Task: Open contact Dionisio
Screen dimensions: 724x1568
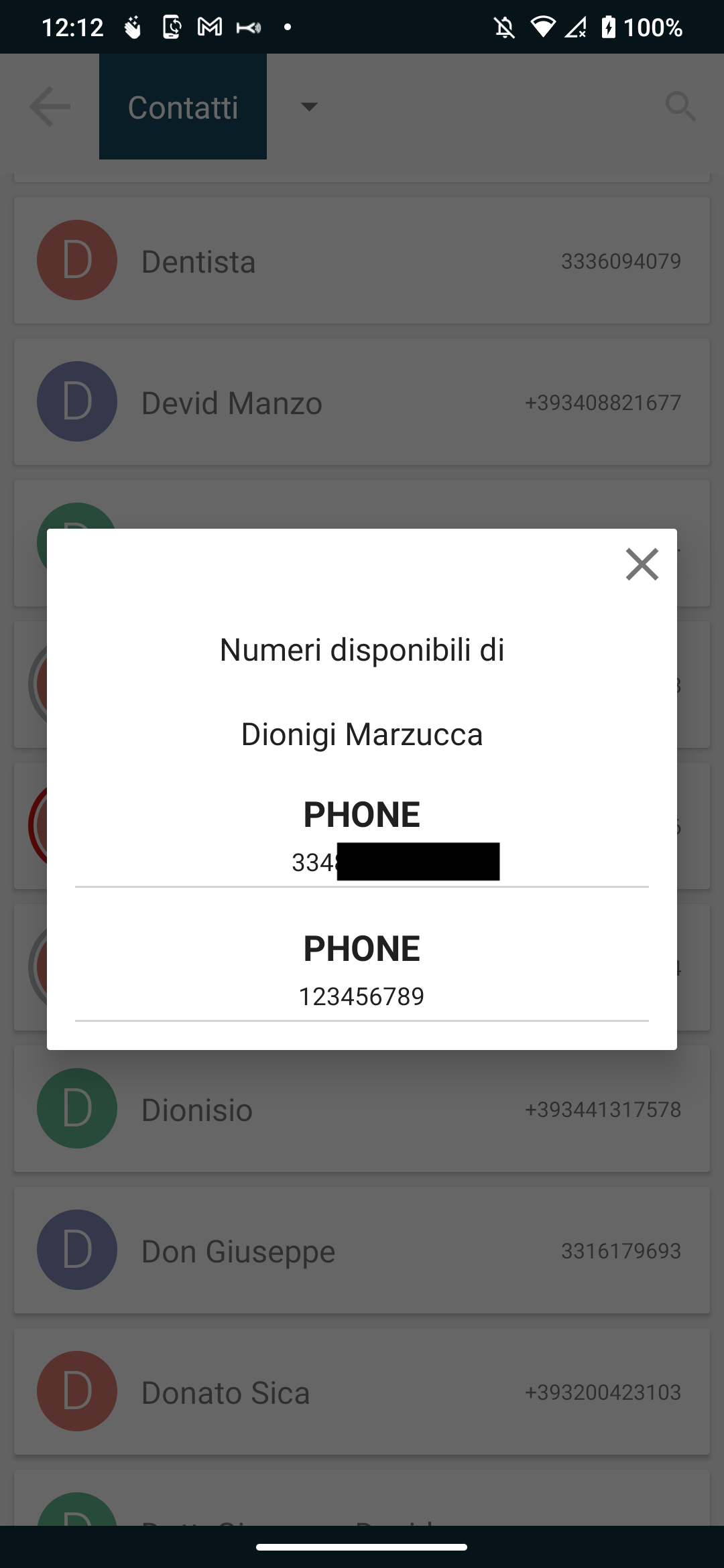Action: pyautogui.click(x=362, y=1108)
